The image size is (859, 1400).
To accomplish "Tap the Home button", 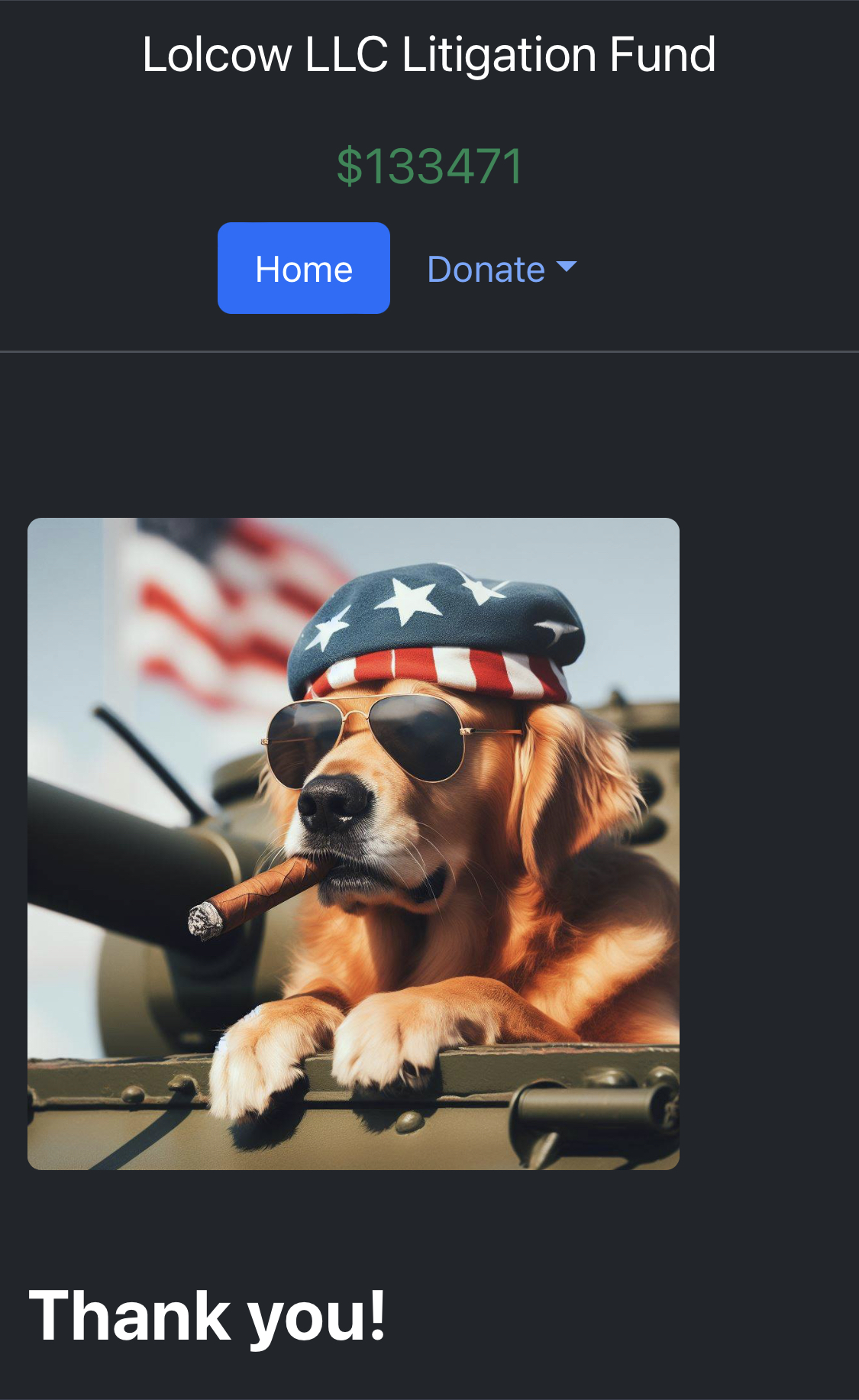I will [x=304, y=268].
